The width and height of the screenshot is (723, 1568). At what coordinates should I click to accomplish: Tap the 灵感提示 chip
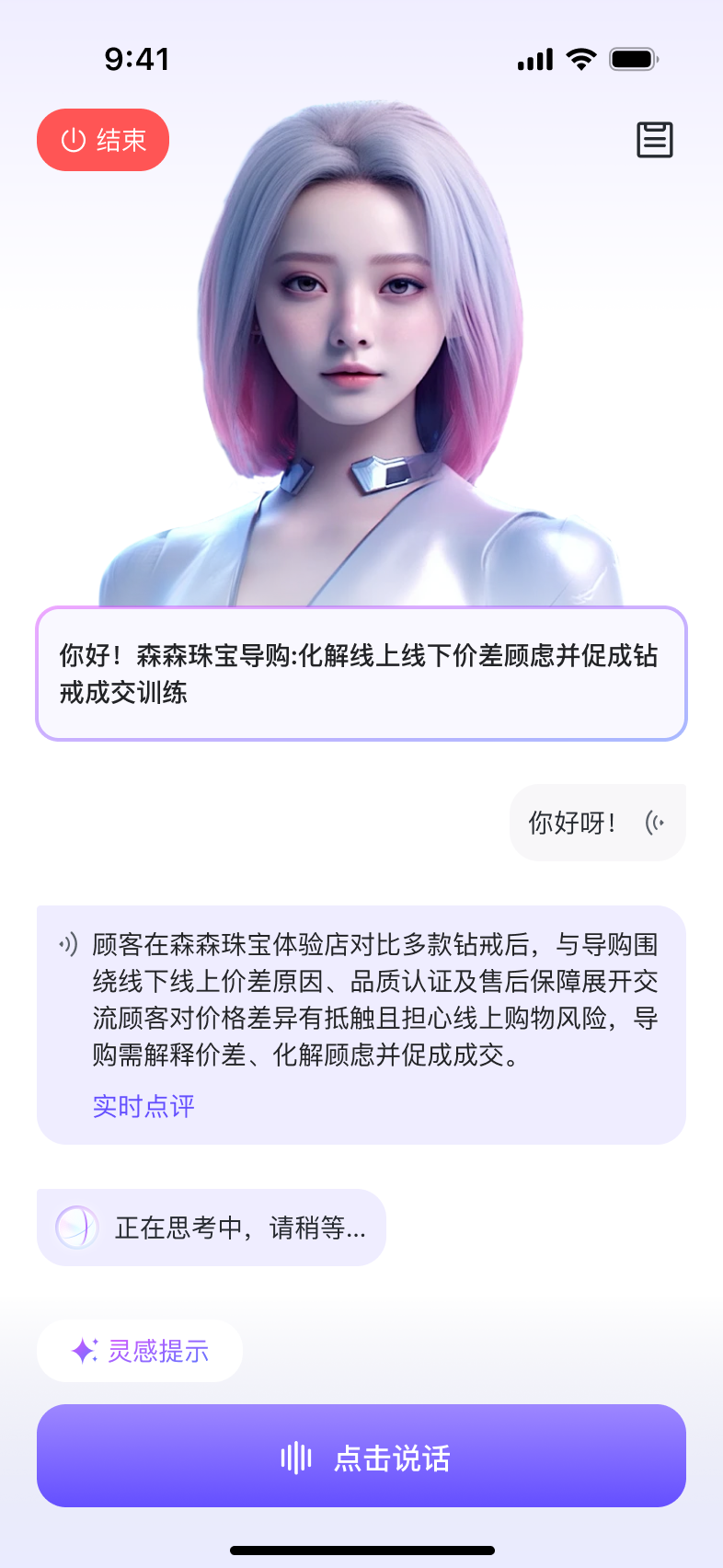pyautogui.click(x=140, y=1351)
